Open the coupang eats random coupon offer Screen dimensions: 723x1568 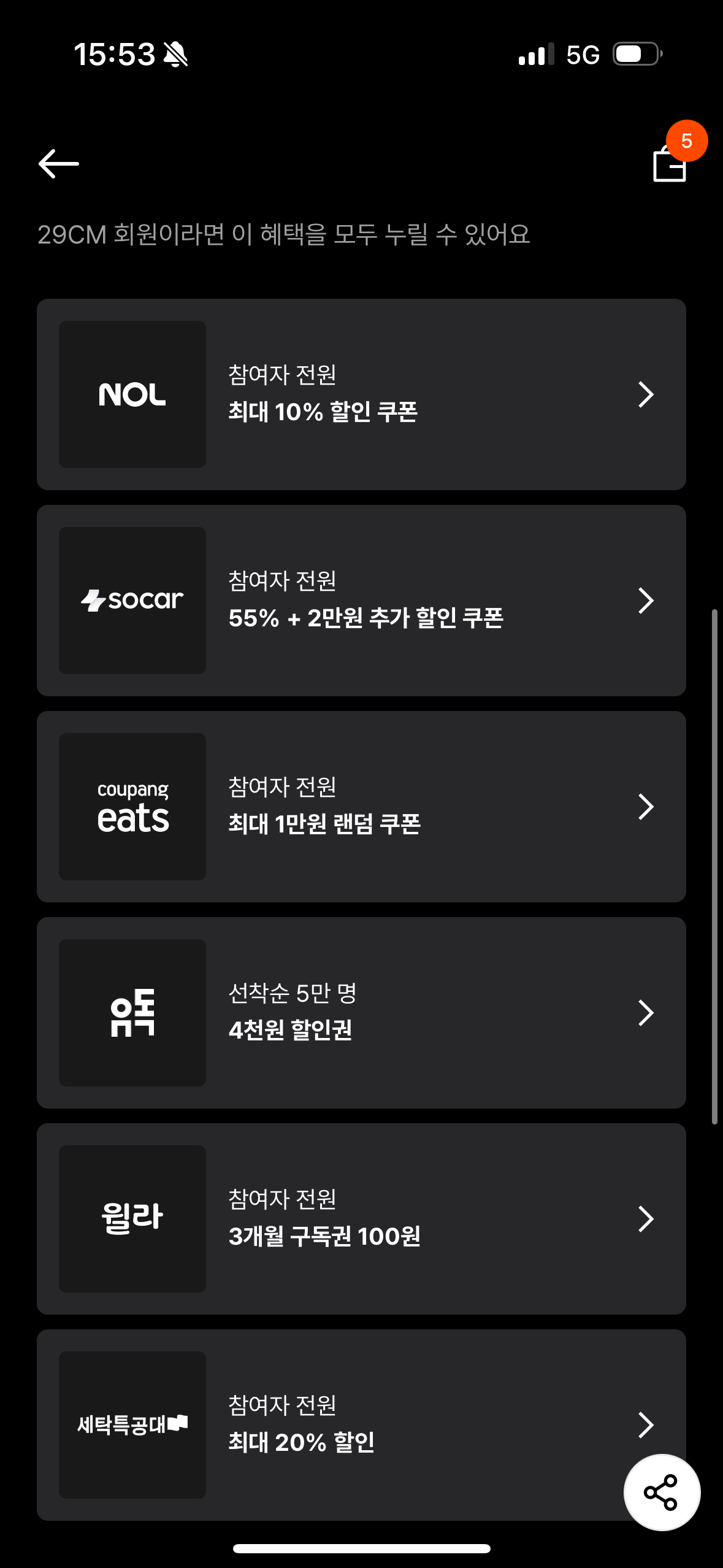[361, 806]
